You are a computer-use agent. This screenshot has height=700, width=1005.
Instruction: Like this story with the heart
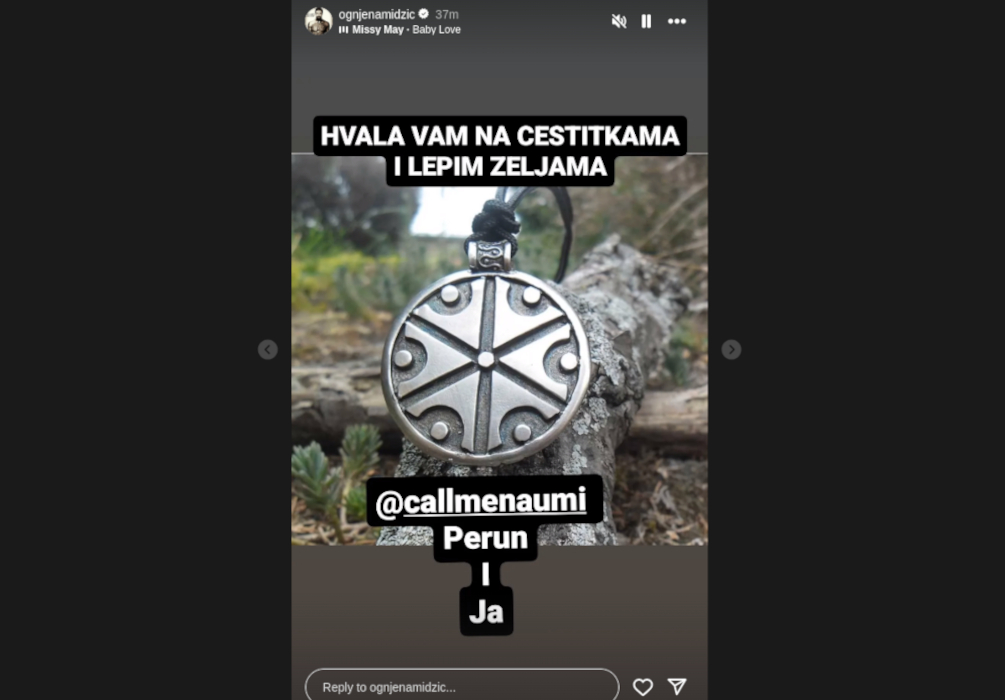[643, 687]
